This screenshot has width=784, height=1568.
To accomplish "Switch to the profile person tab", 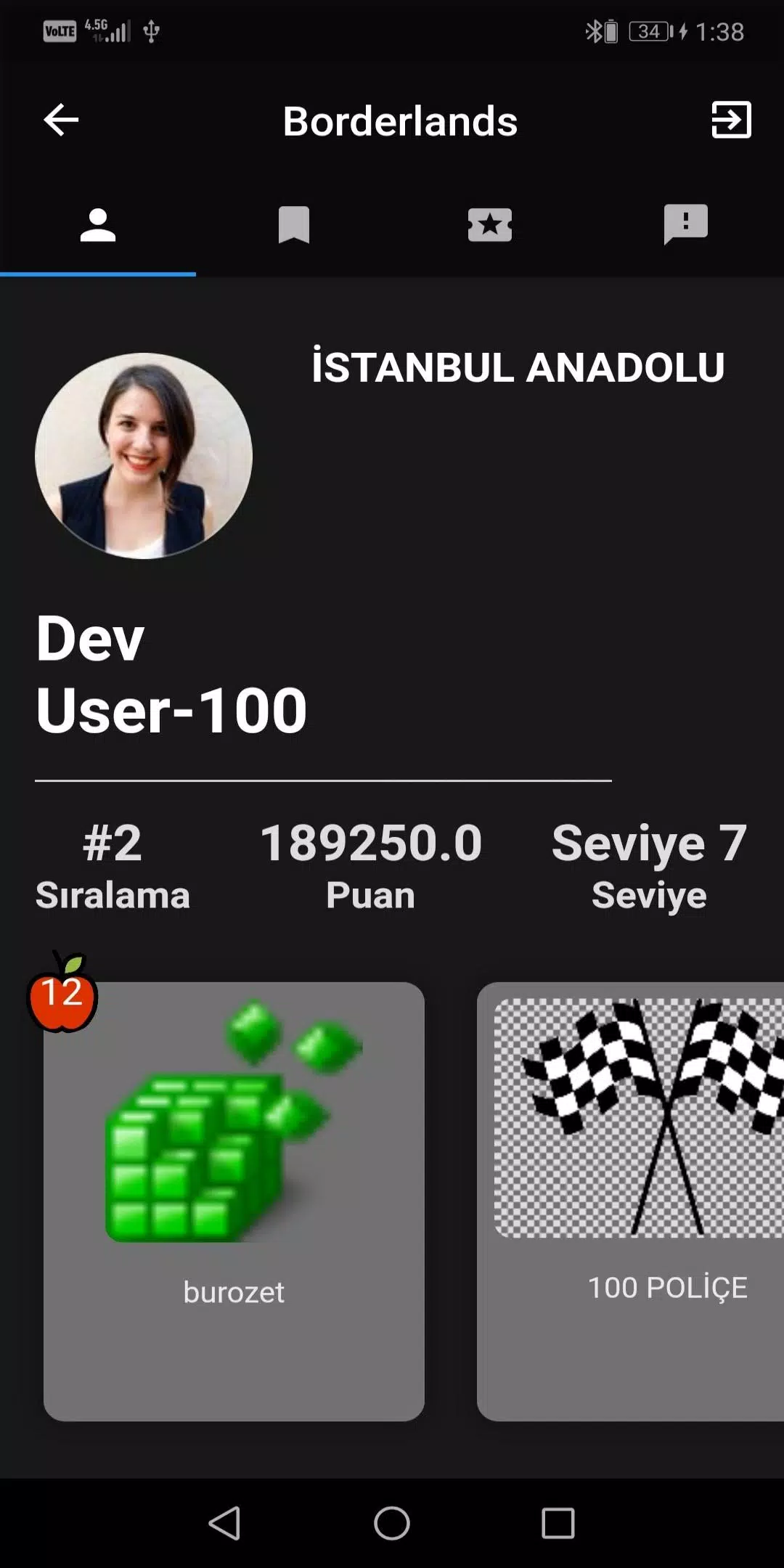I will coord(98,225).
